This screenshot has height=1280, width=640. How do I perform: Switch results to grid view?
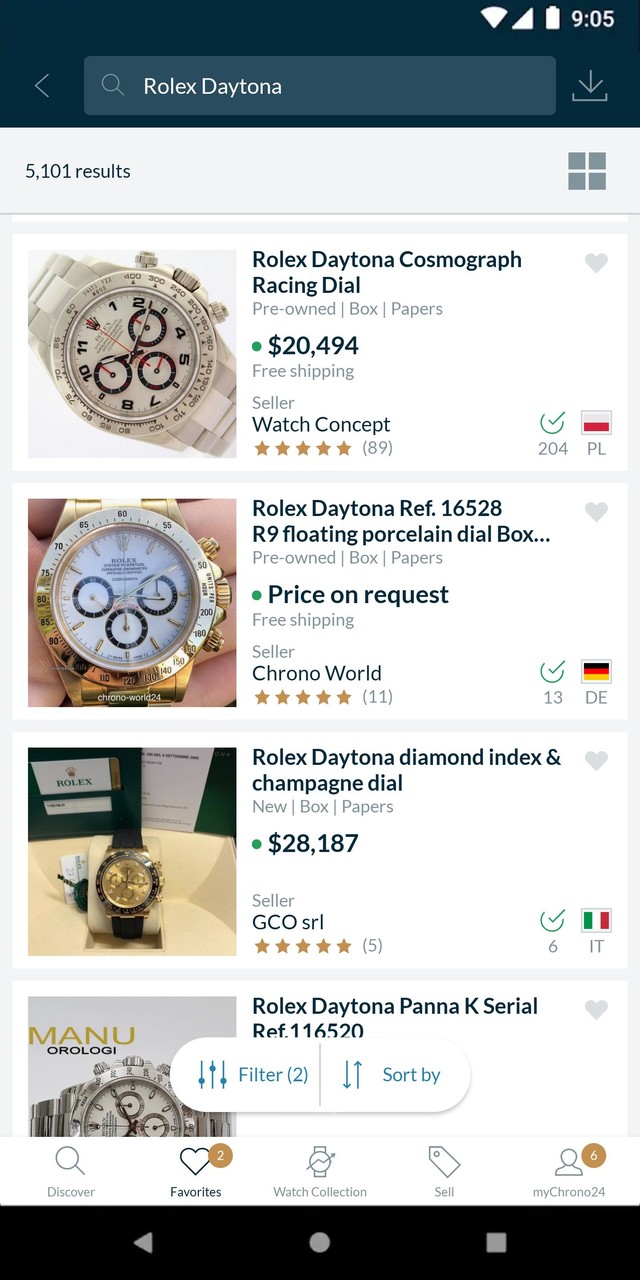[587, 171]
